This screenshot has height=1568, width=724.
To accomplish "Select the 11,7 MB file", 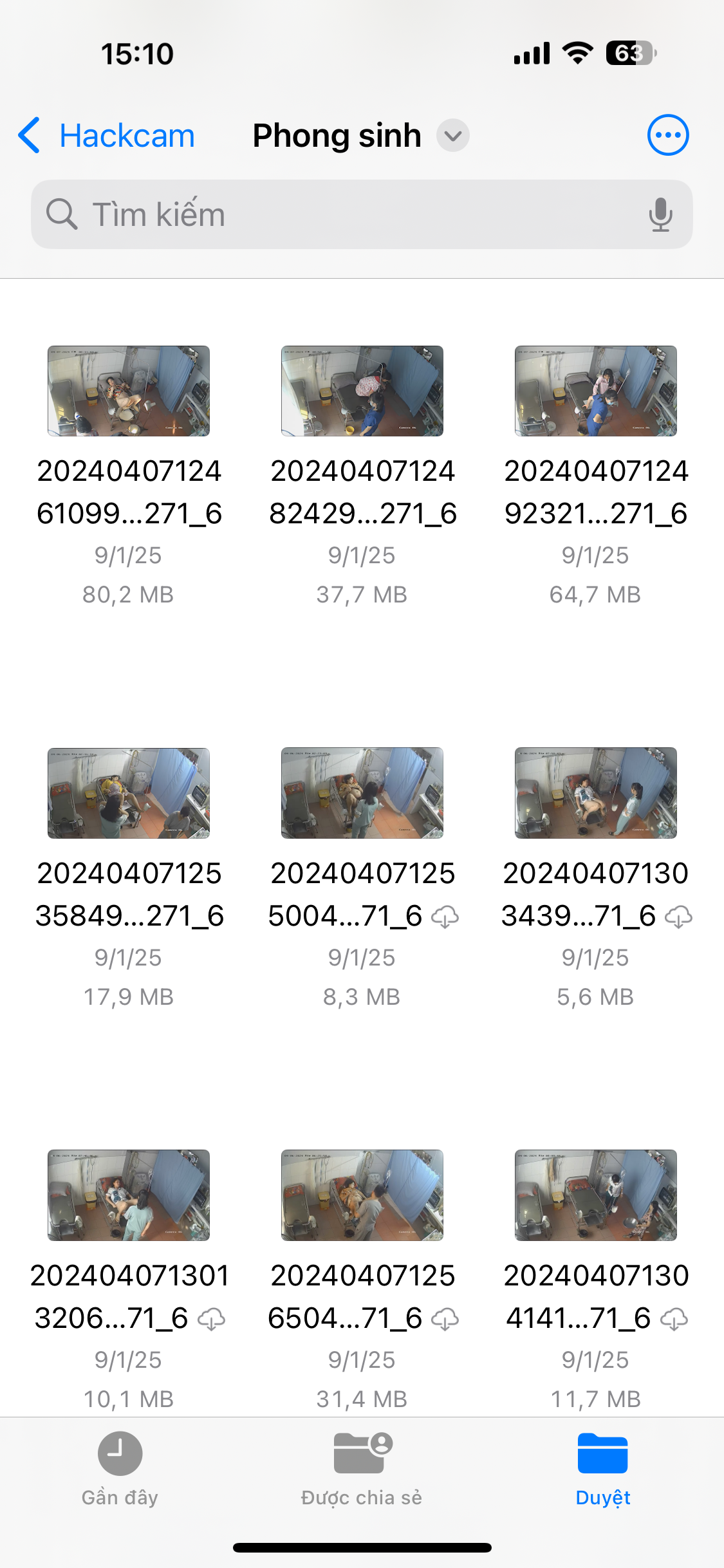I will (x=595, y=1195).
